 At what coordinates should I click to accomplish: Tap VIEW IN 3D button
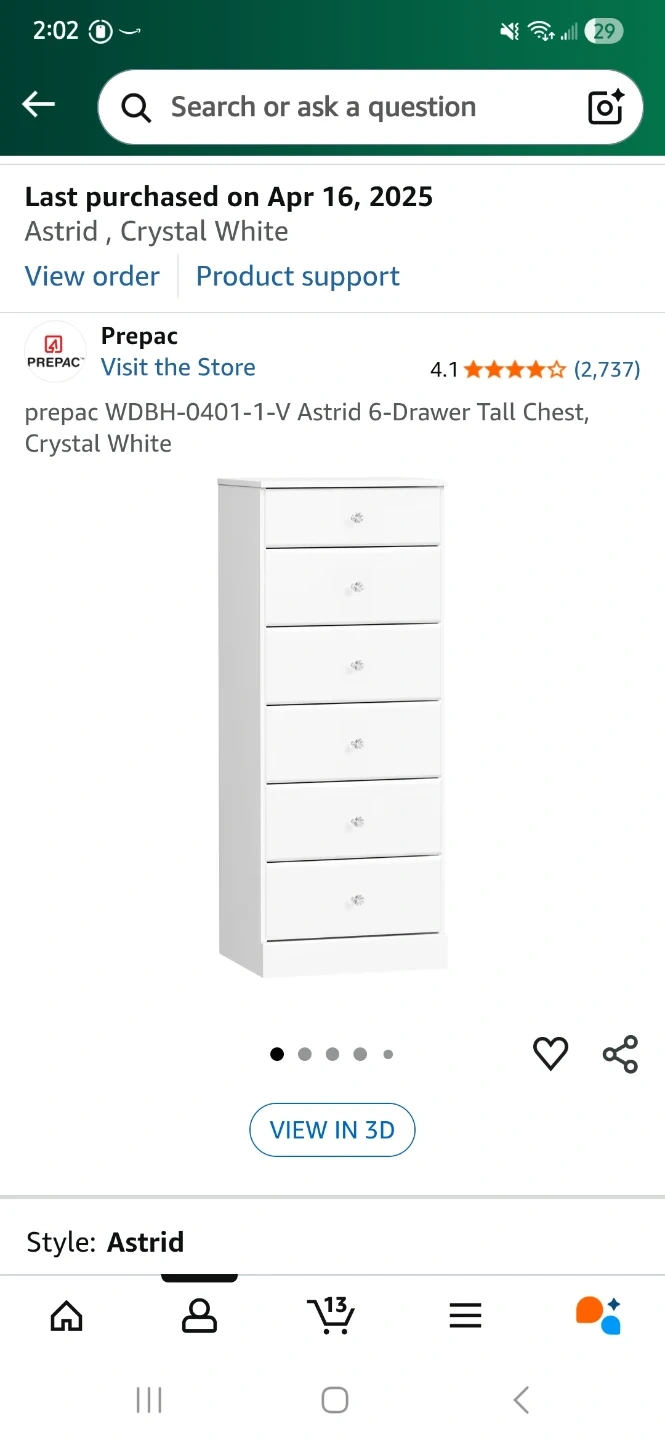[332, 1130]
